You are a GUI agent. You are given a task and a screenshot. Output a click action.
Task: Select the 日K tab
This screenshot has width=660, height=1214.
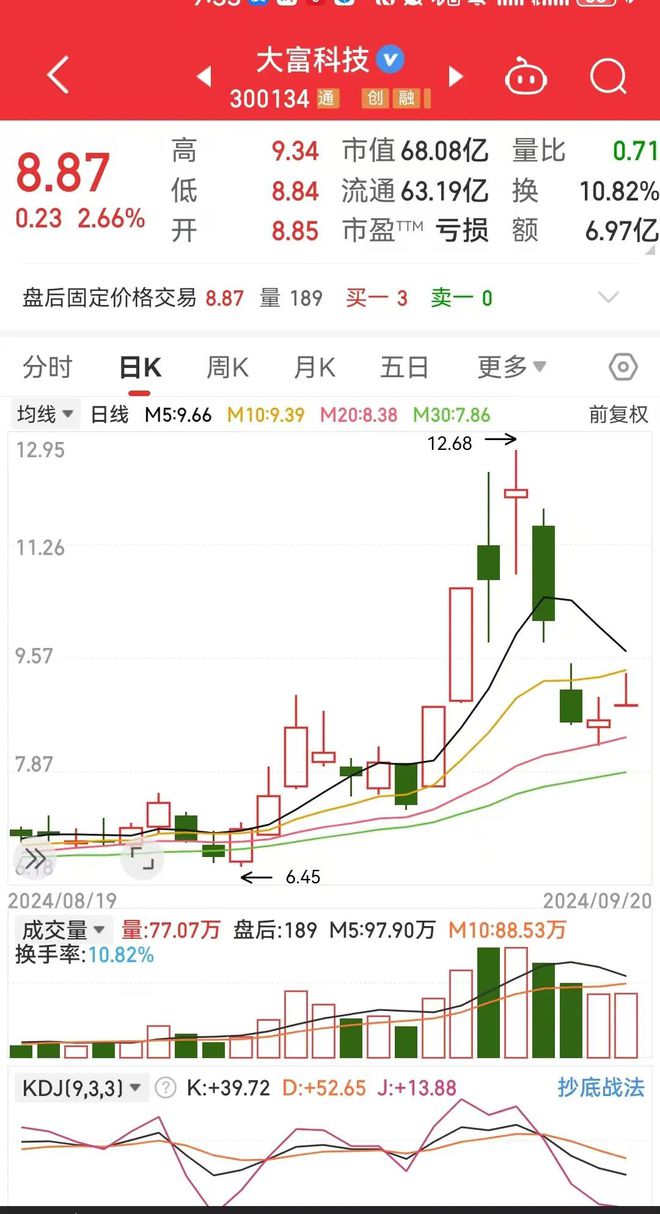click(x=140, y=367)
